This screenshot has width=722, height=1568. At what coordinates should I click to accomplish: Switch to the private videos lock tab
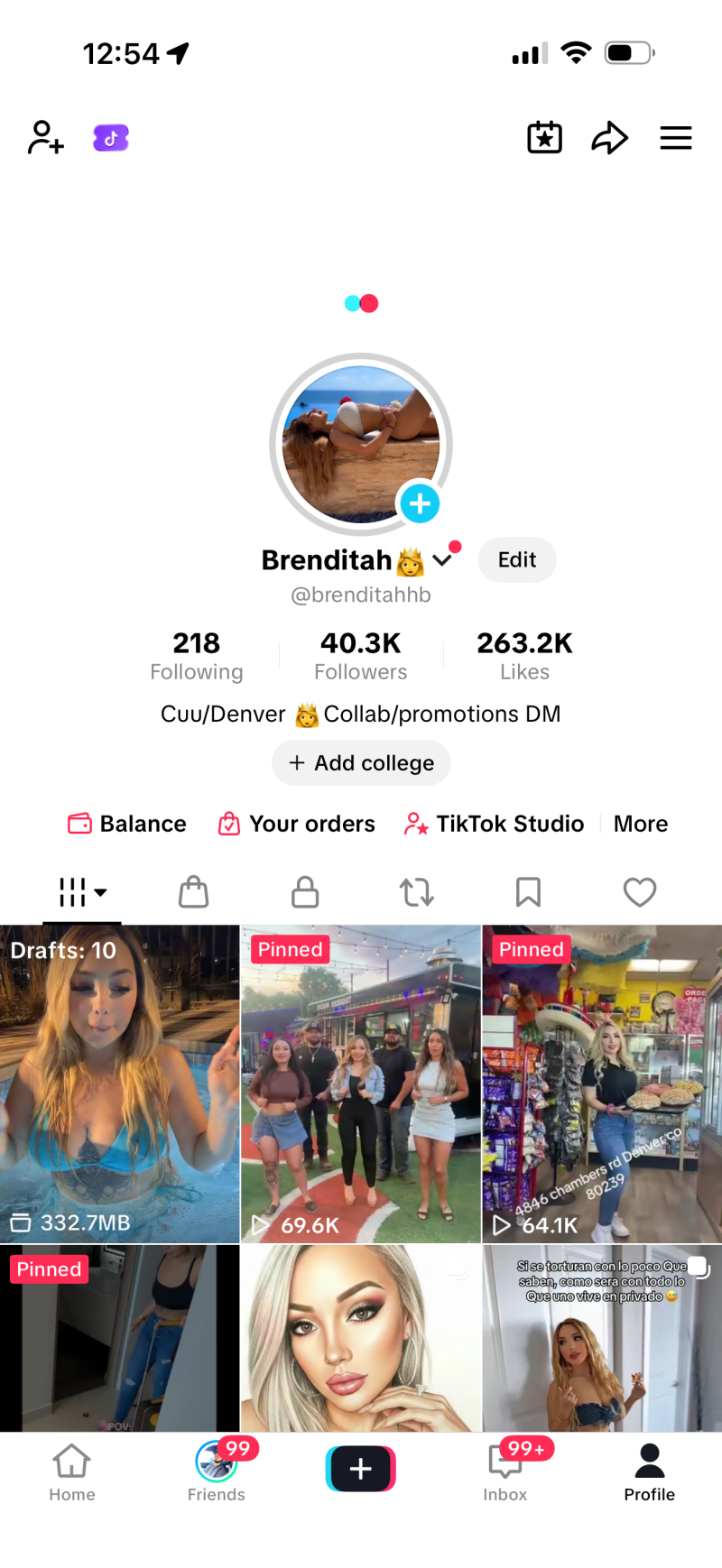(x=305, y=892)
